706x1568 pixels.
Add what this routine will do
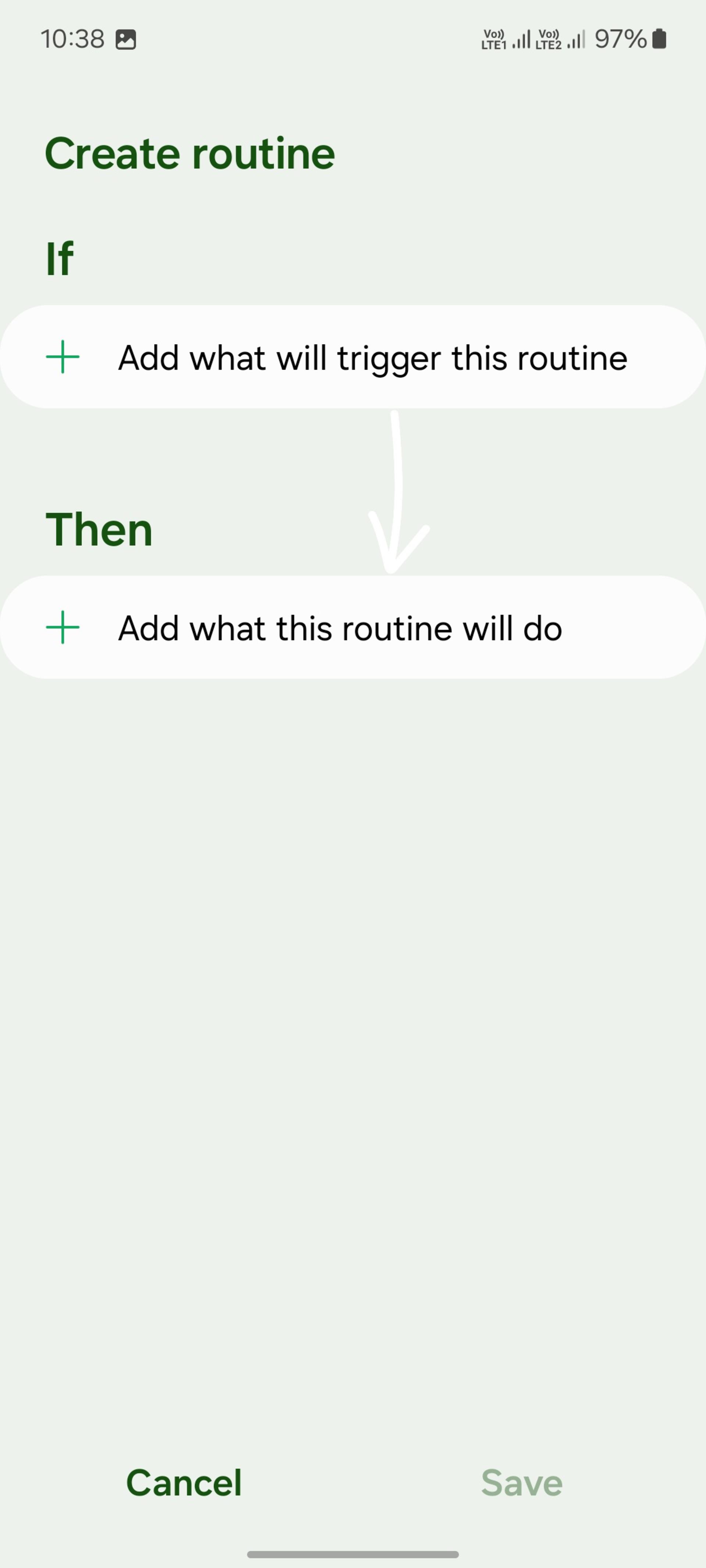[x=353, y=628]
